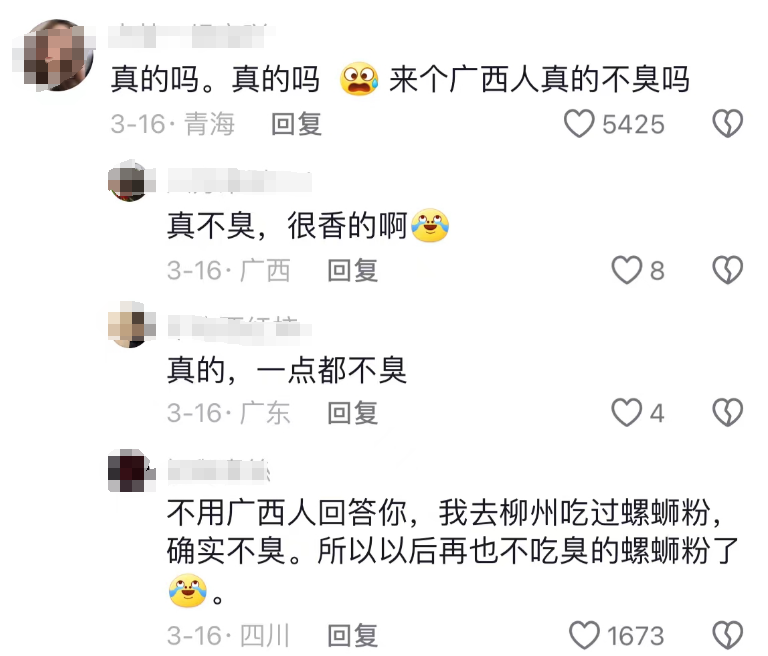Screen dimensions: 768x656
Task: Reply to the comment from 广东
Action: (353, 412)
